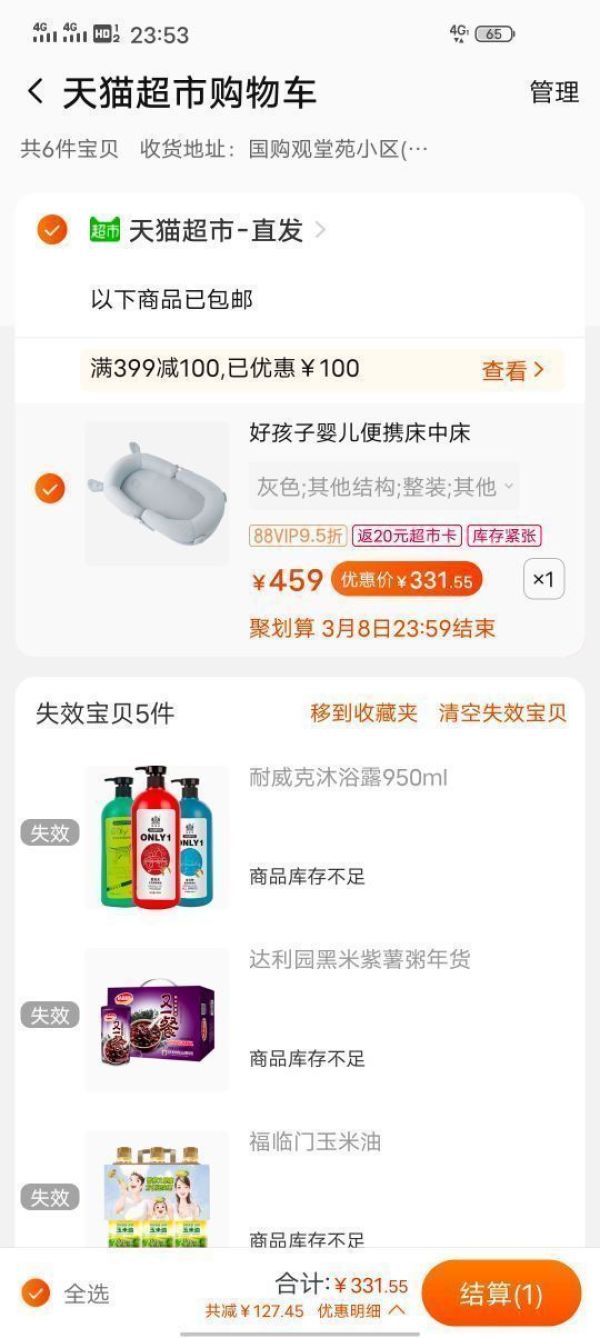
Task: Change the 灰色 variant option dropdown
Action: (384, 487)
